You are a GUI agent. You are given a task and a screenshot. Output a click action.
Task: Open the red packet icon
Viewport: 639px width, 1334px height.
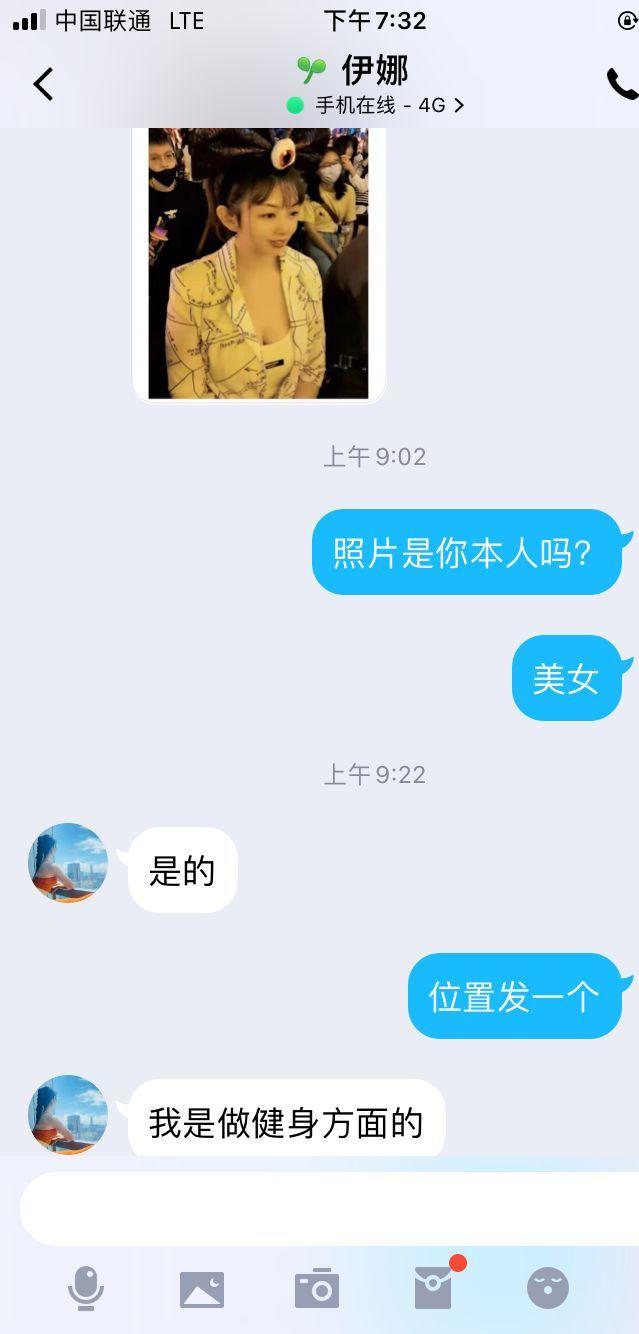[433, 1288]
